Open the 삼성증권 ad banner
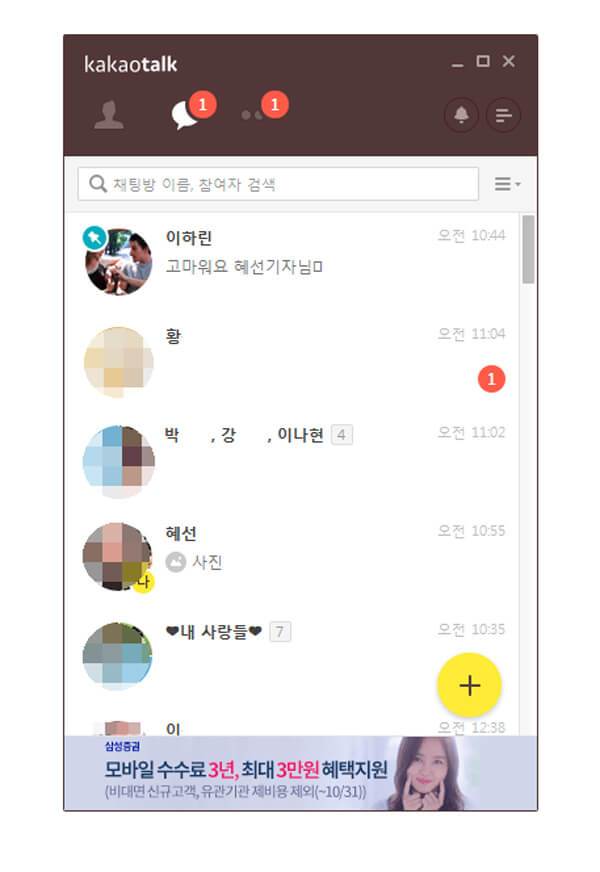Screen dimensions: 600x872 click(x=300, y=773)
